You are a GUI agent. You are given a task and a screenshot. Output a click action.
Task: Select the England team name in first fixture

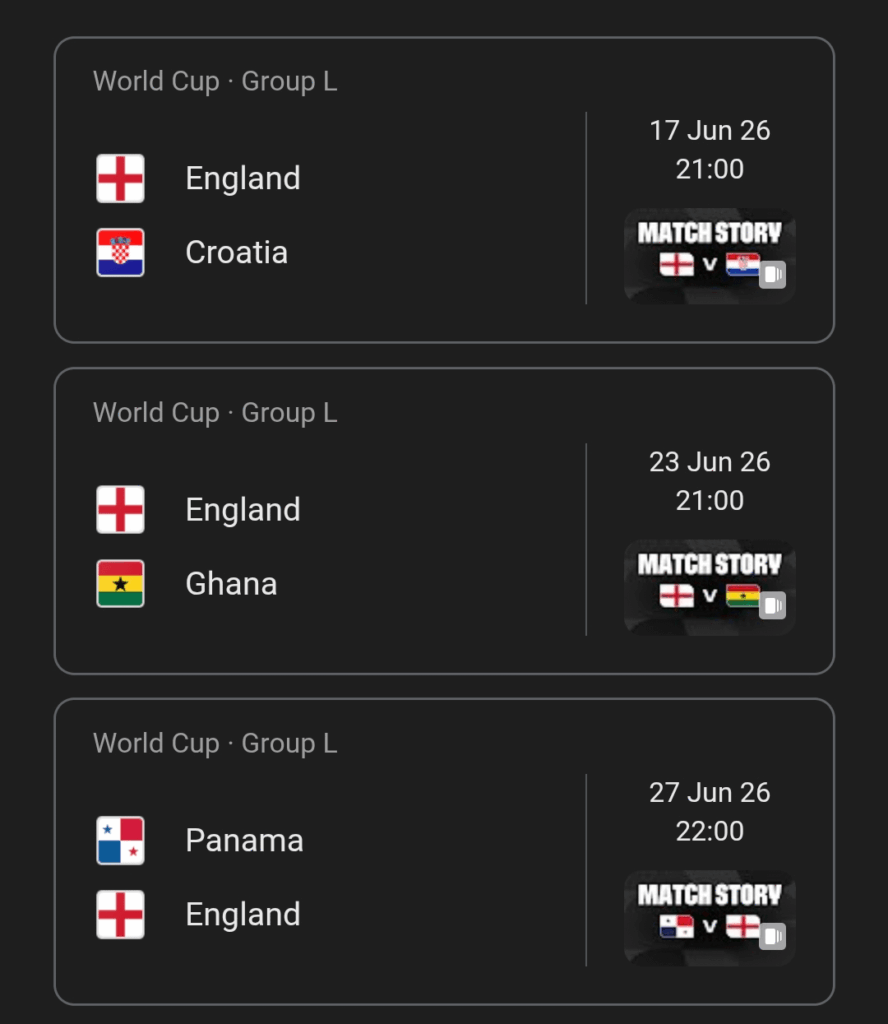click(x=242, y=177)
